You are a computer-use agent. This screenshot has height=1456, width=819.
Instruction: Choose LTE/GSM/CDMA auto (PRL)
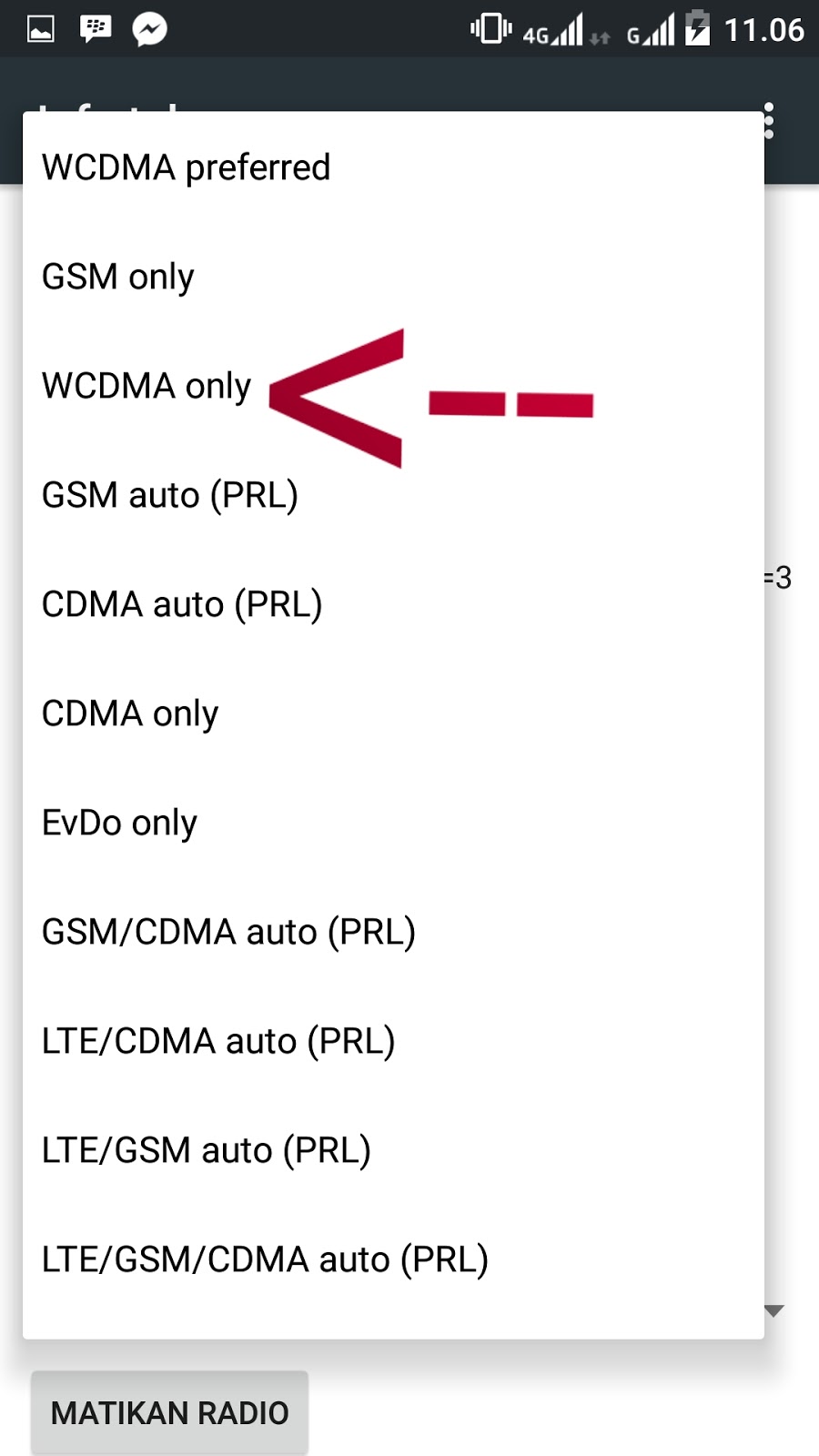[393, 1259]
